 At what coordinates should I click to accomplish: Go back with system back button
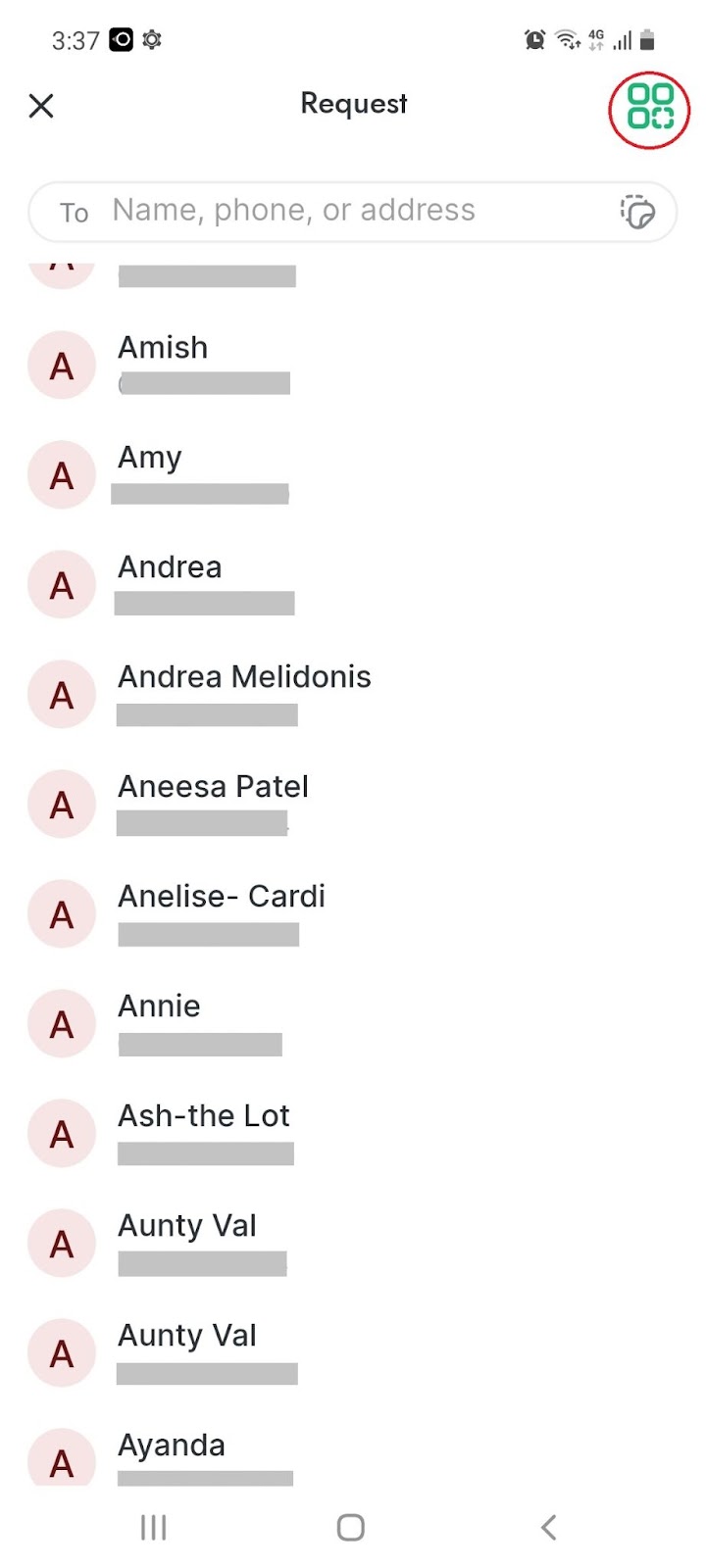pos(549,1527)
